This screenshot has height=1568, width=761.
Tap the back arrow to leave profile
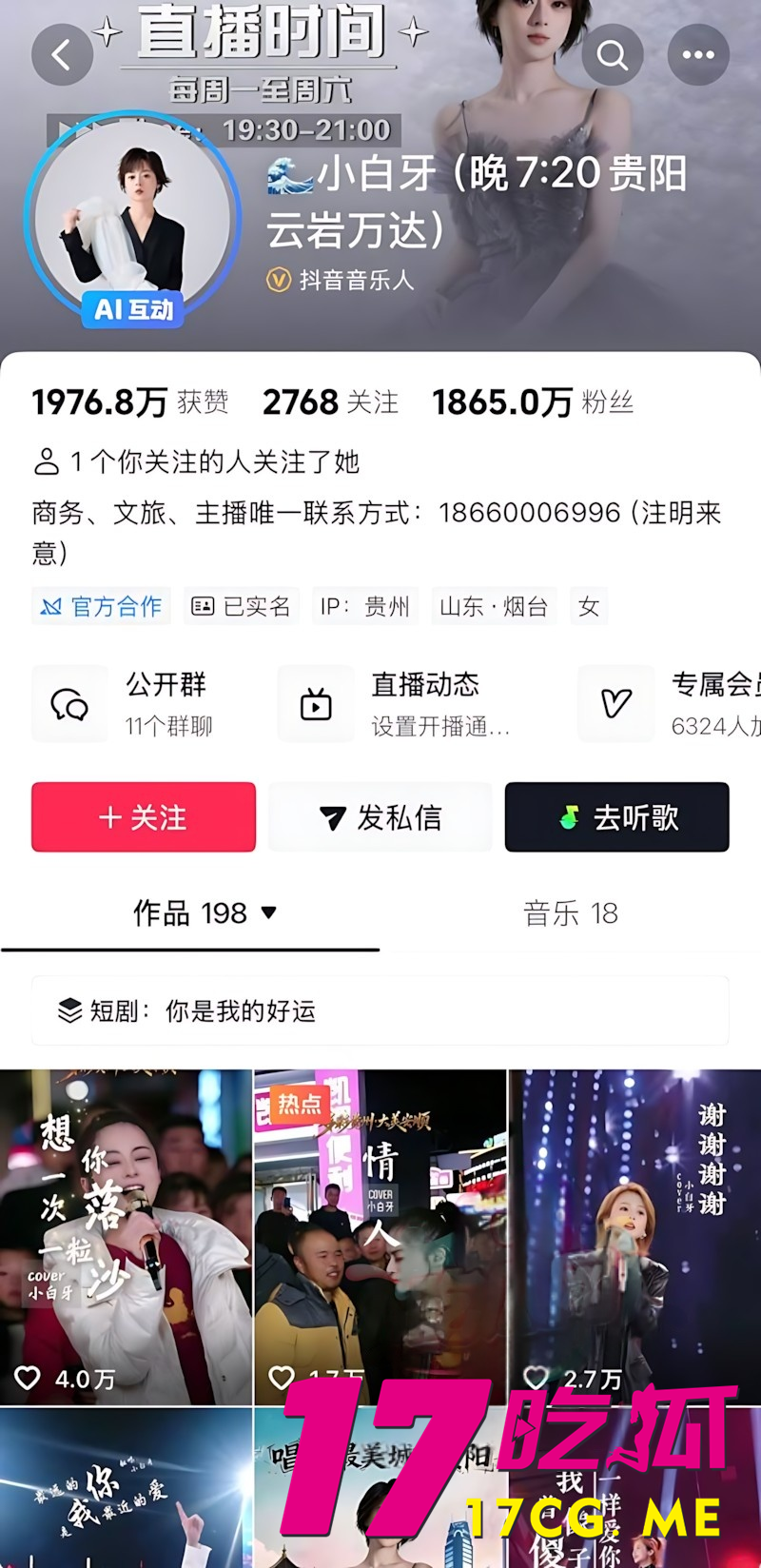62,54
